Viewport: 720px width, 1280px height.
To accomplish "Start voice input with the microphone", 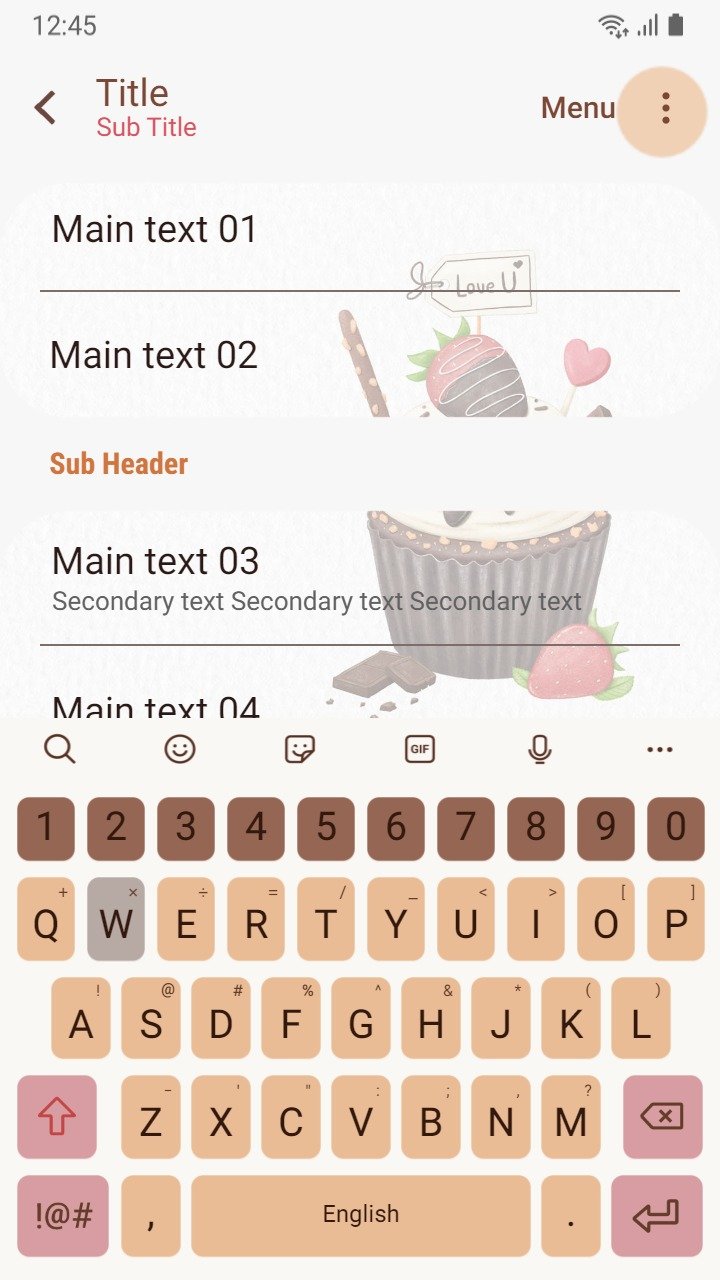I will [x=540, y=749].
